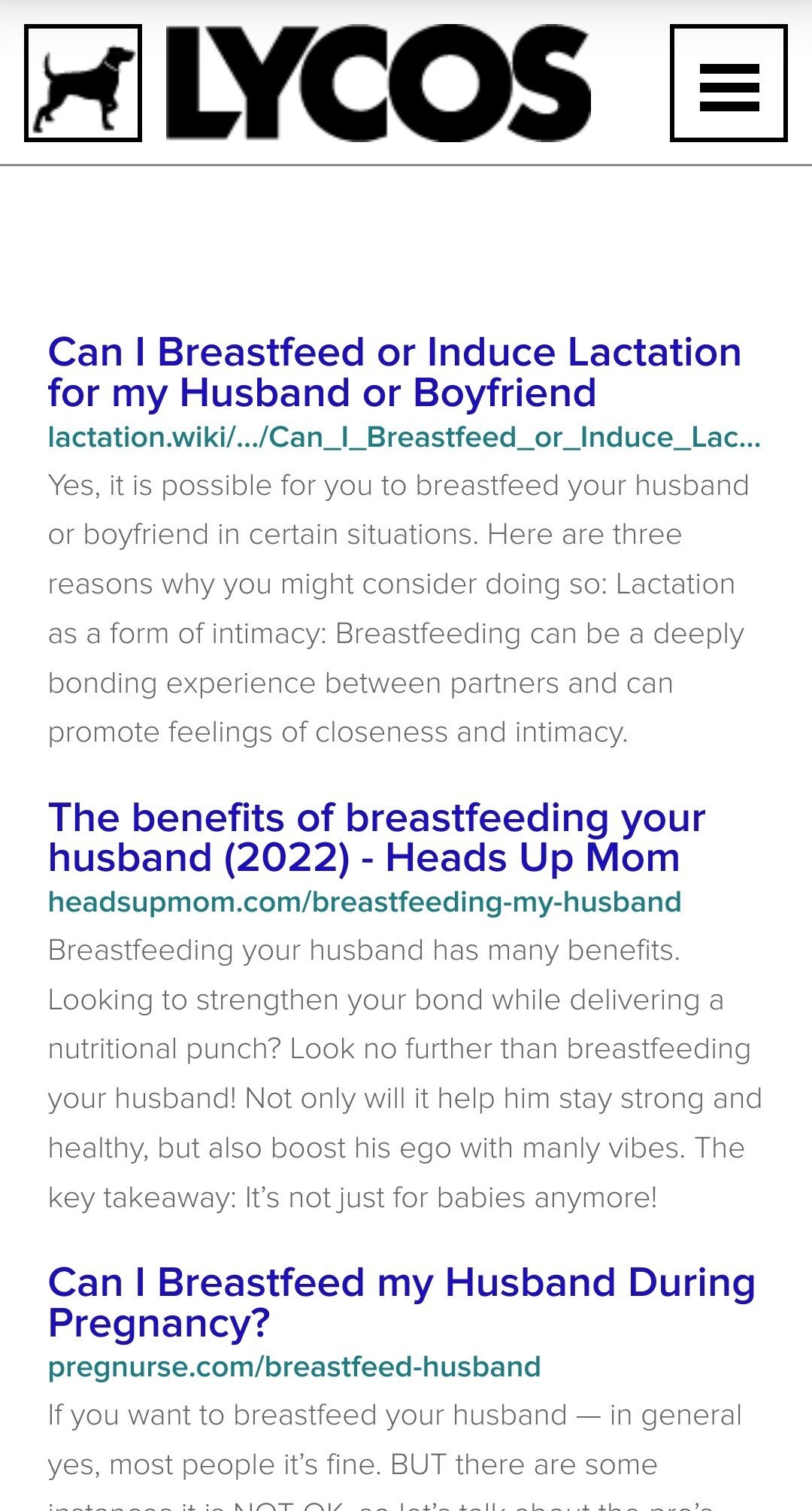
Task: Tap the Lycos dog home logo
Action: [x=83, y=83]
